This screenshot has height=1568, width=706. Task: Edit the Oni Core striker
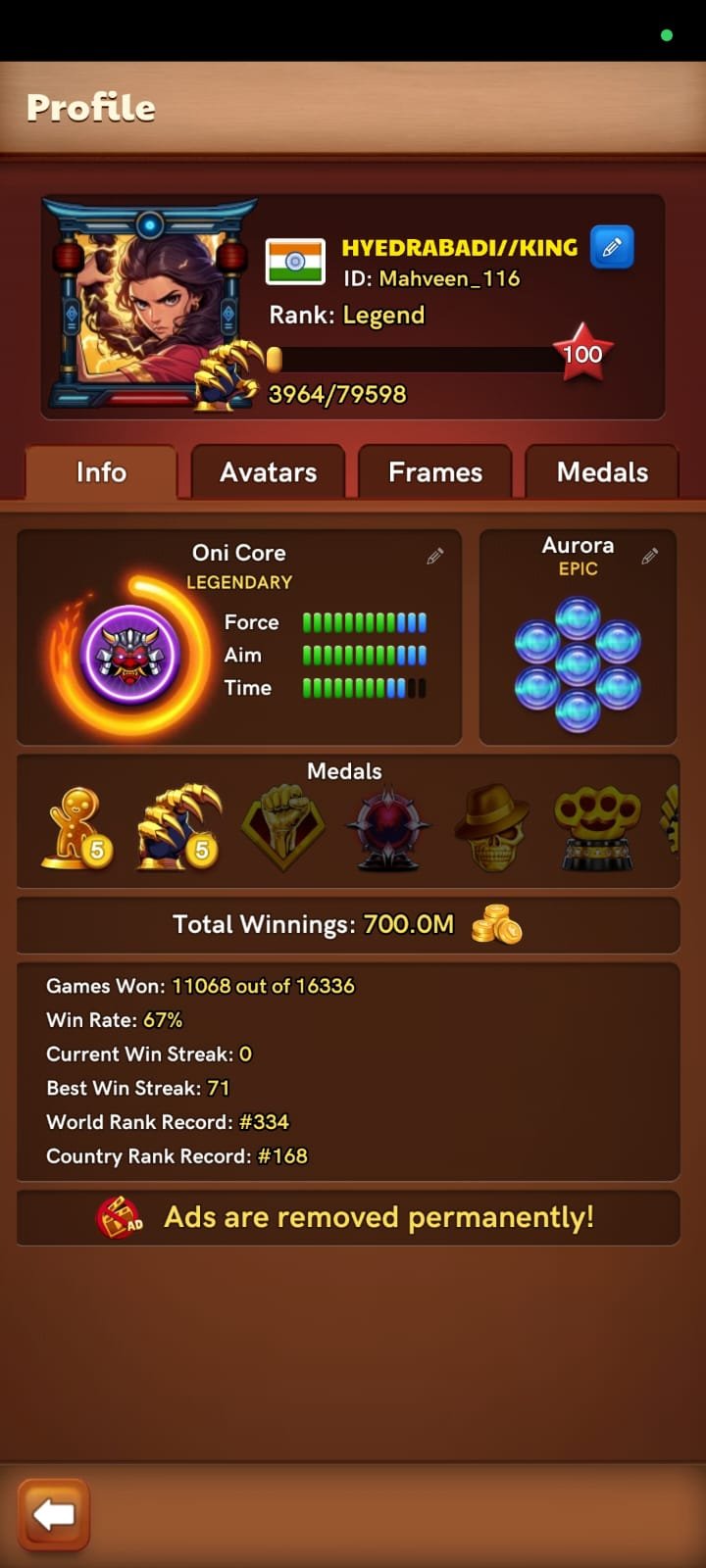tap(435, 557)
